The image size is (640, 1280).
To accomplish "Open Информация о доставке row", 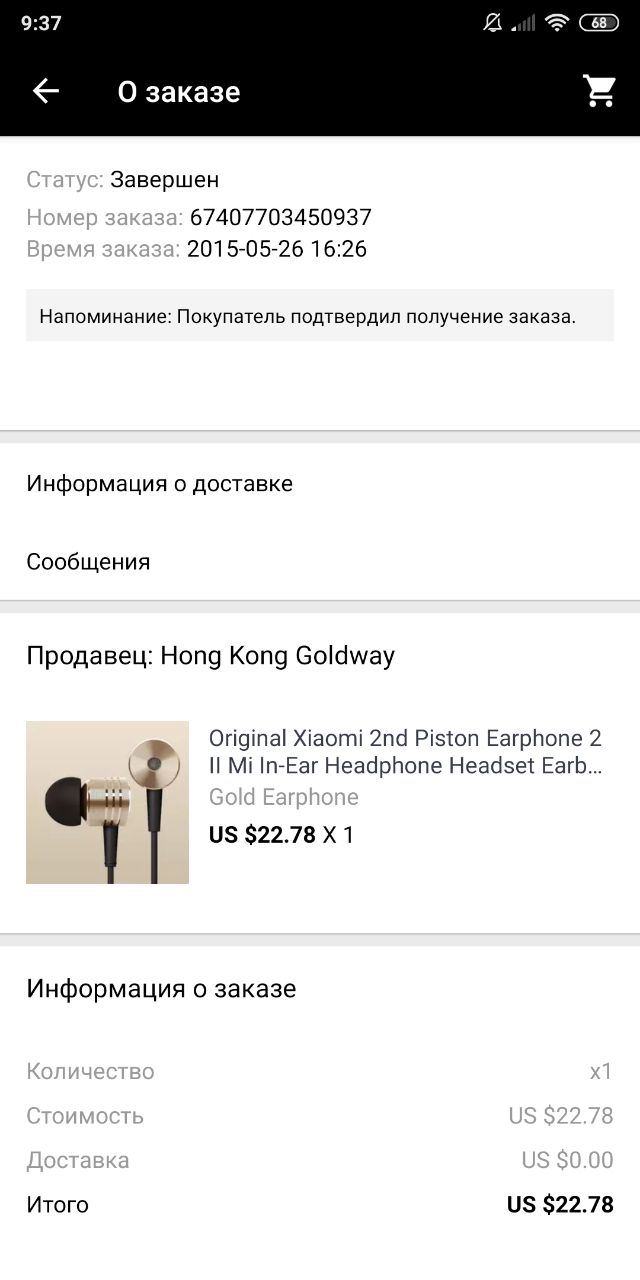I will [x=320, y=484].
